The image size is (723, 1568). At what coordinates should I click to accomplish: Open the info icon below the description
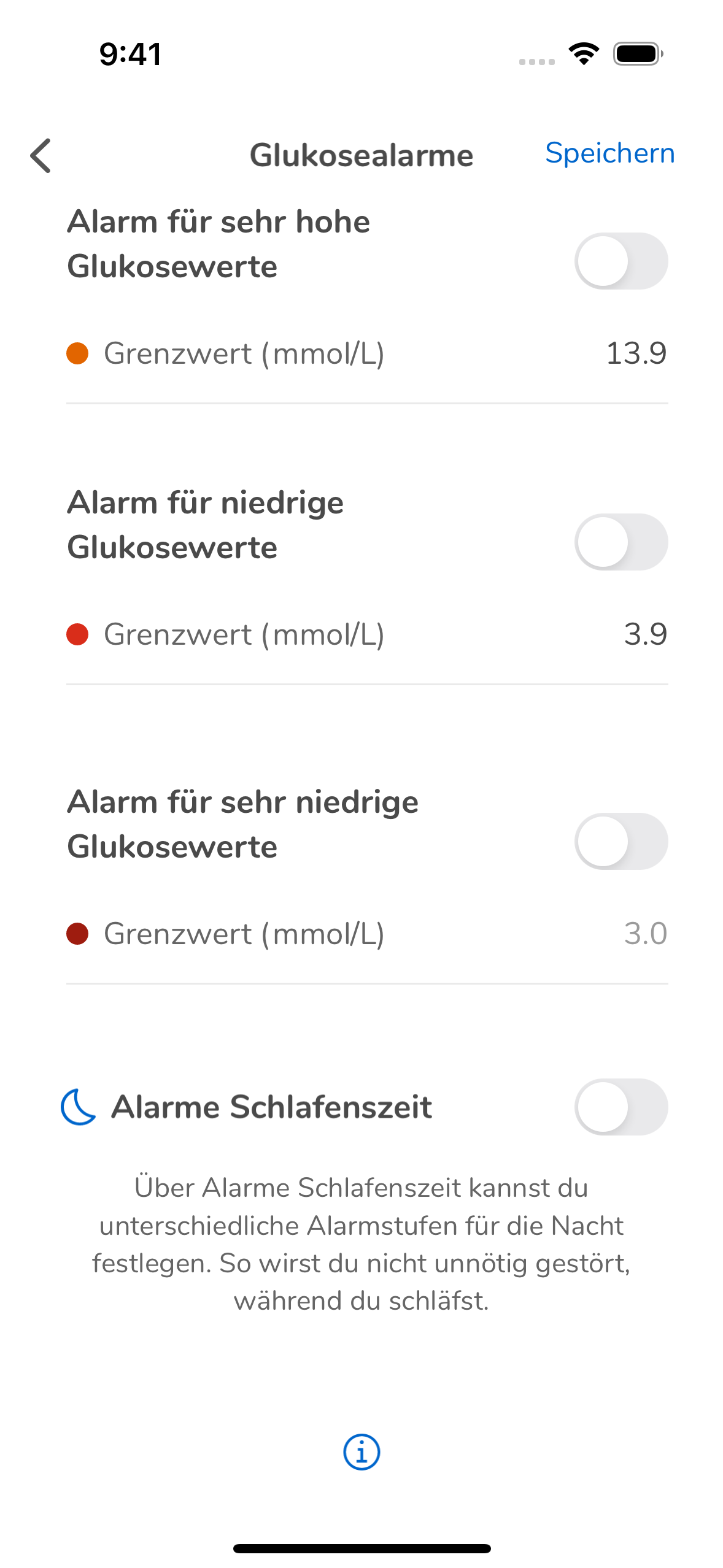361,1452
